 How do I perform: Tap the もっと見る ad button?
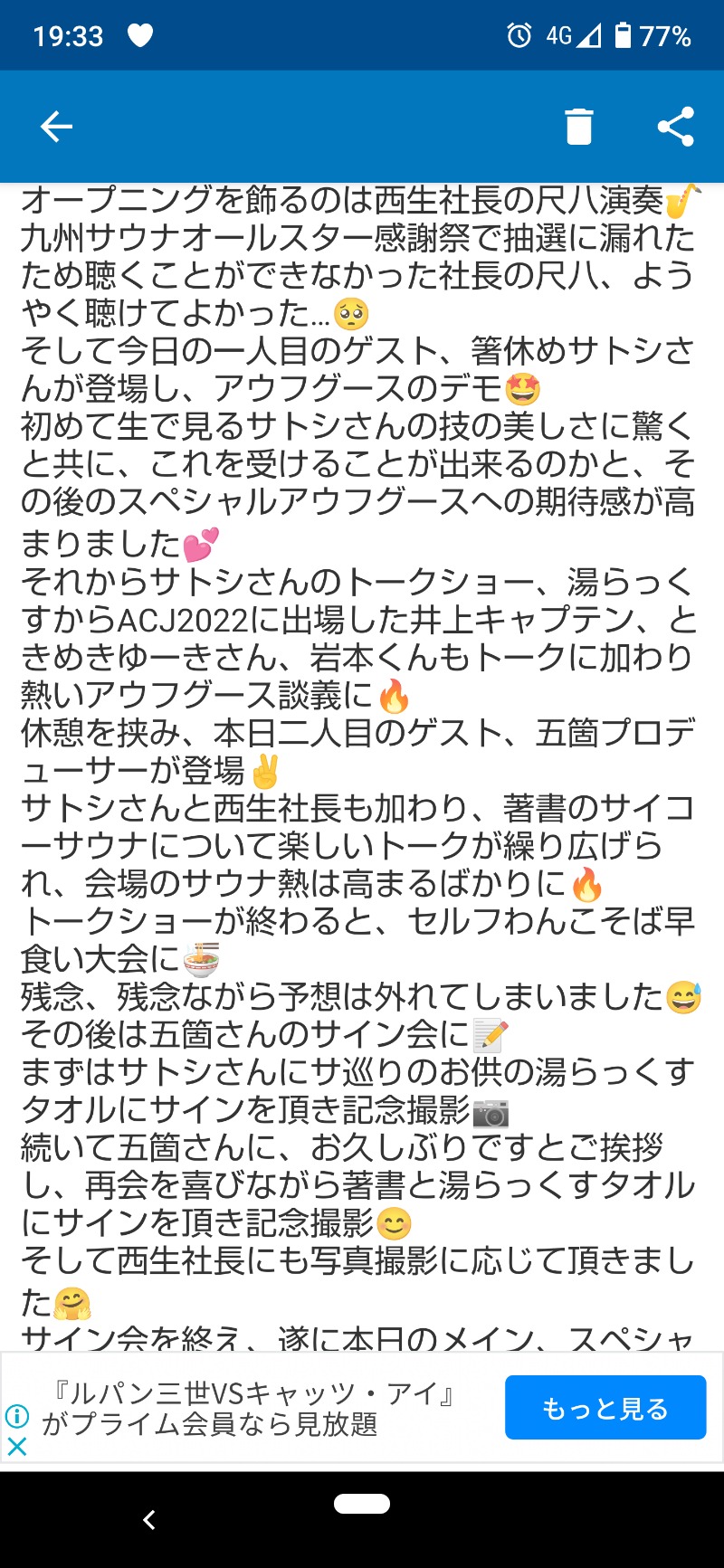[x=605, y=1407]
